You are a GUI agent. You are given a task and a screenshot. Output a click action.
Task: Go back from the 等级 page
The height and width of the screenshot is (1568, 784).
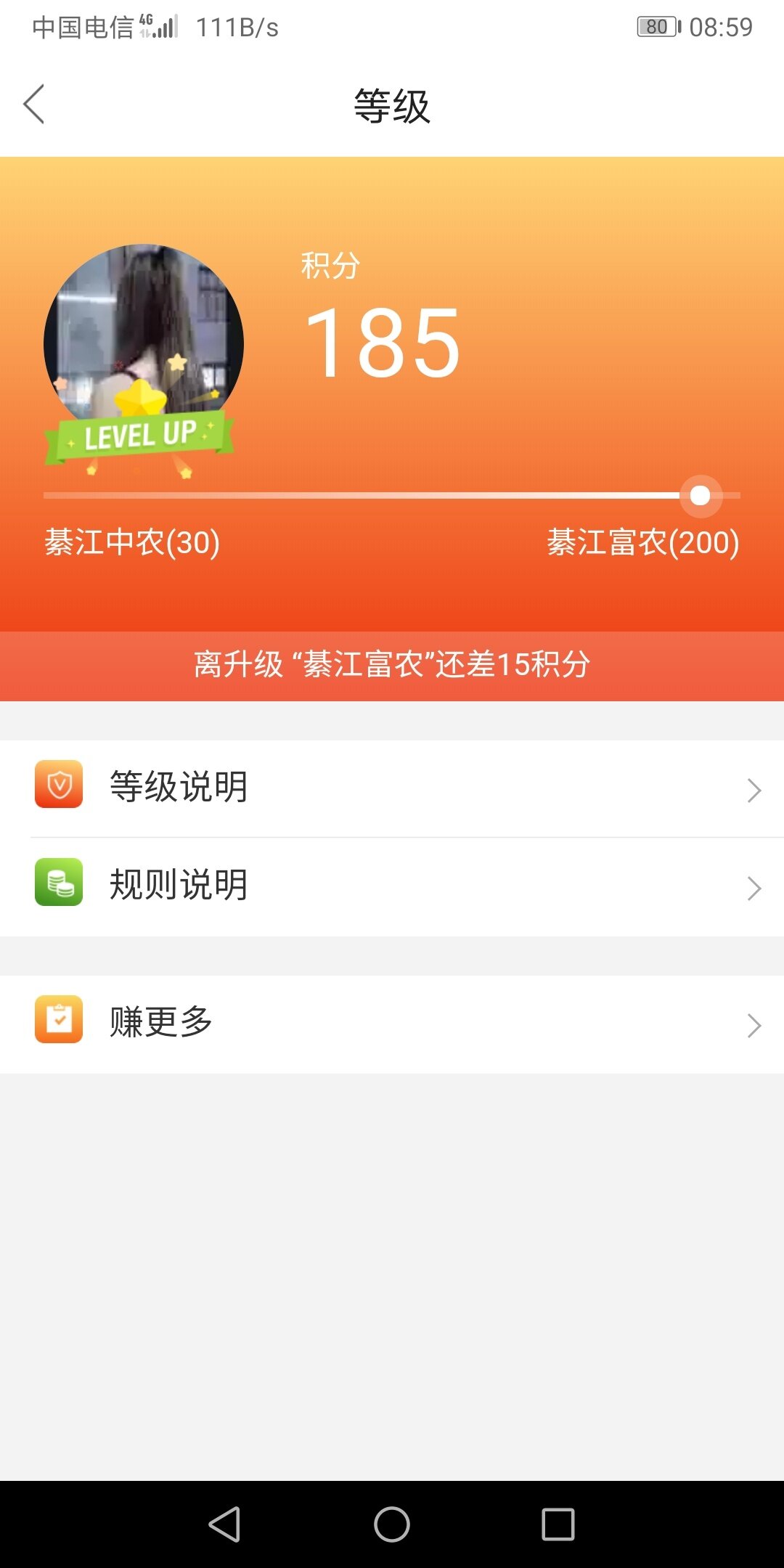(x=34, y=105)
